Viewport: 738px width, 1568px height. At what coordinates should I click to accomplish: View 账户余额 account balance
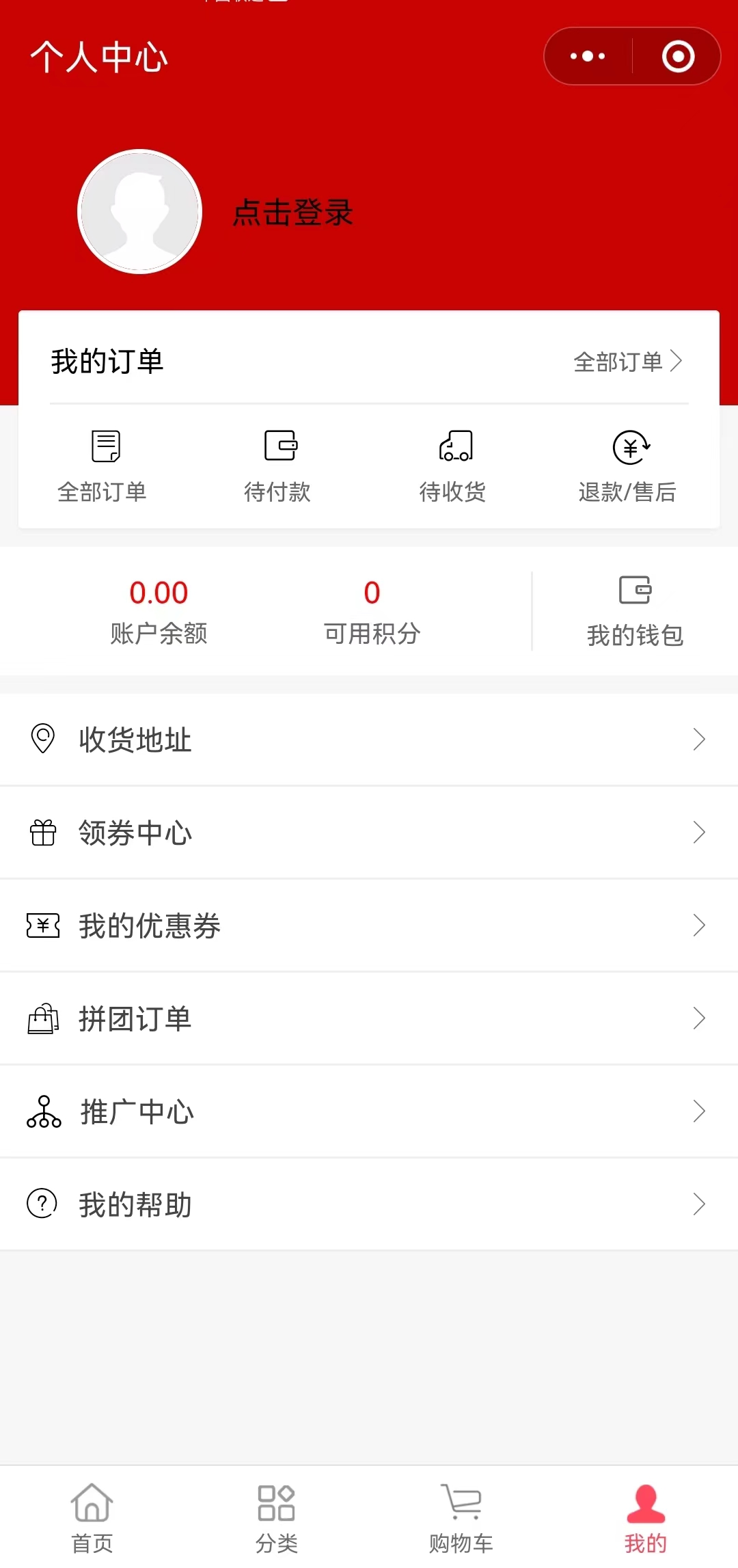(x=159, y=611)
